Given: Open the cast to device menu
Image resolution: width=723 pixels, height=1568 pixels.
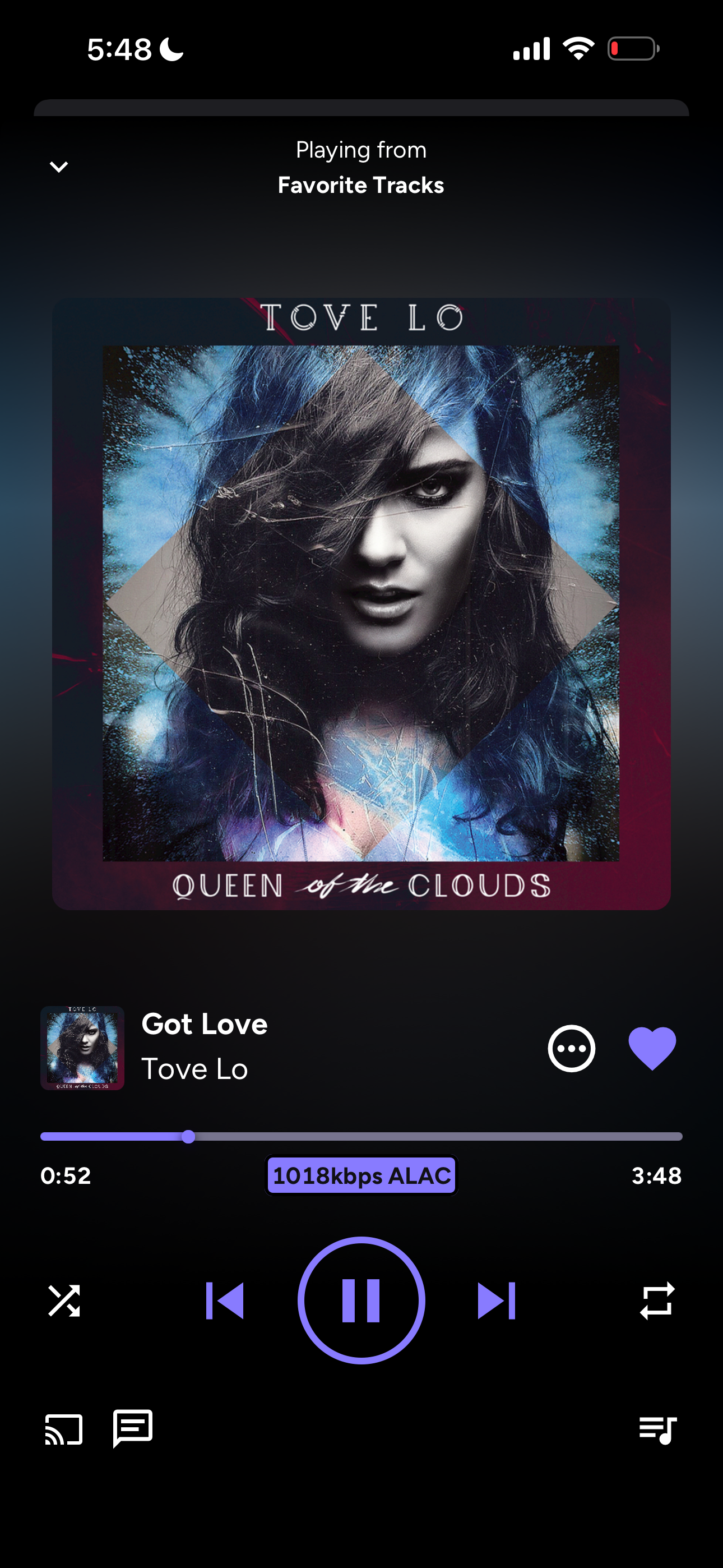Looking at the screenshot, I should pos(64,1428).
